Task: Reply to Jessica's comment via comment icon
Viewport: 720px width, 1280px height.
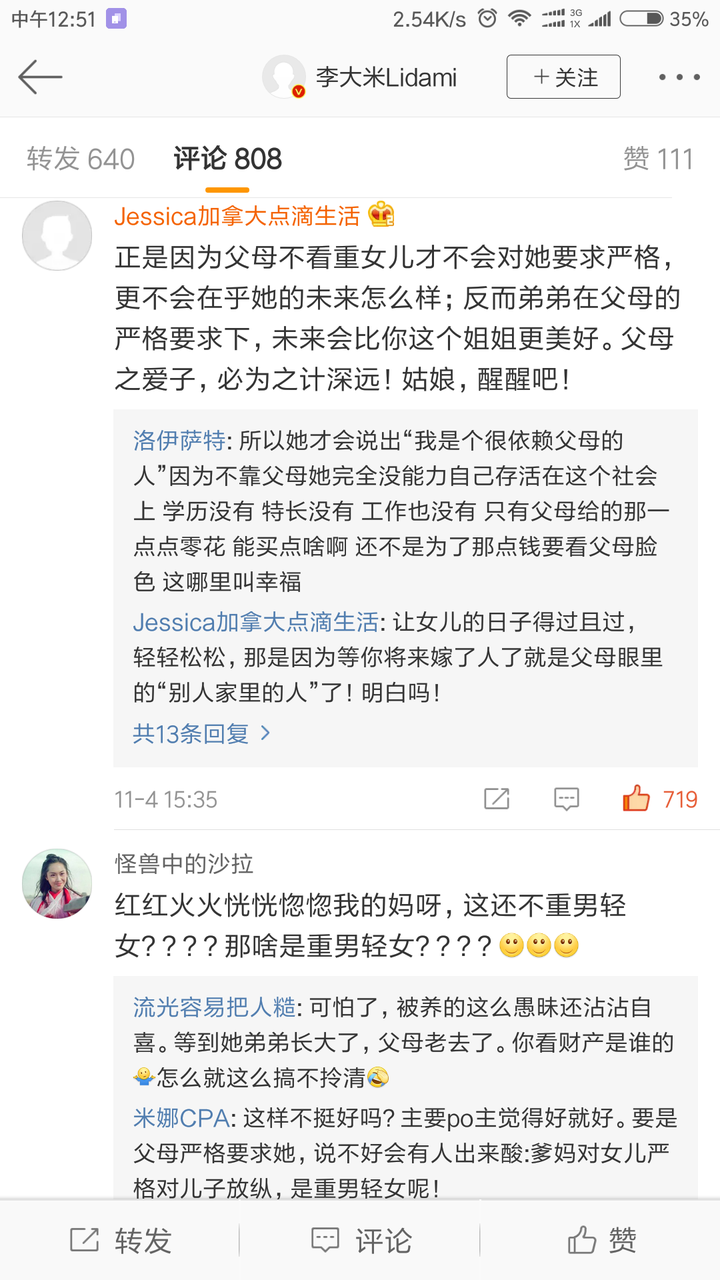Action: click(566, 798)
